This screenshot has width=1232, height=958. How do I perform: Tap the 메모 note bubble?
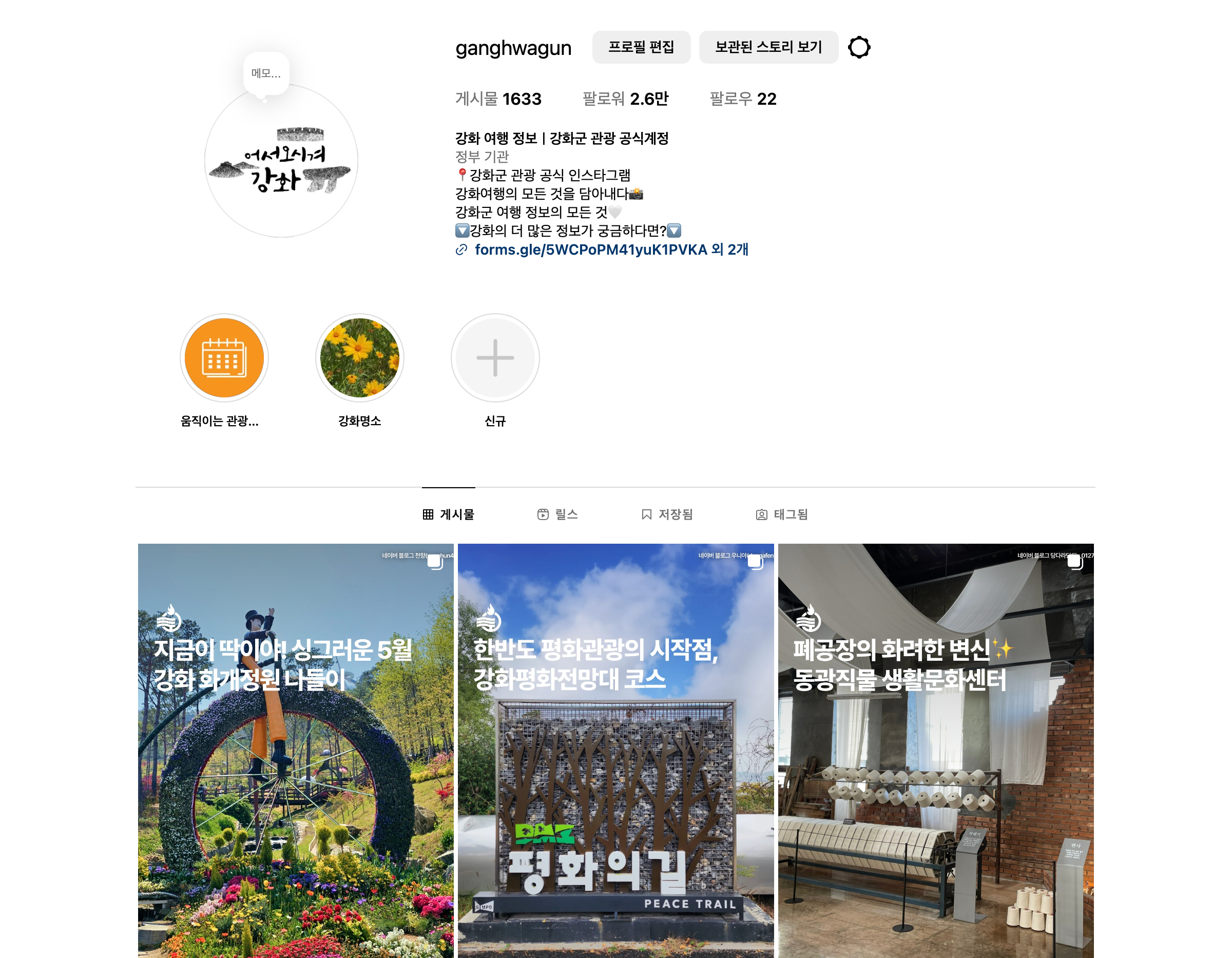[x=266, y=73]
